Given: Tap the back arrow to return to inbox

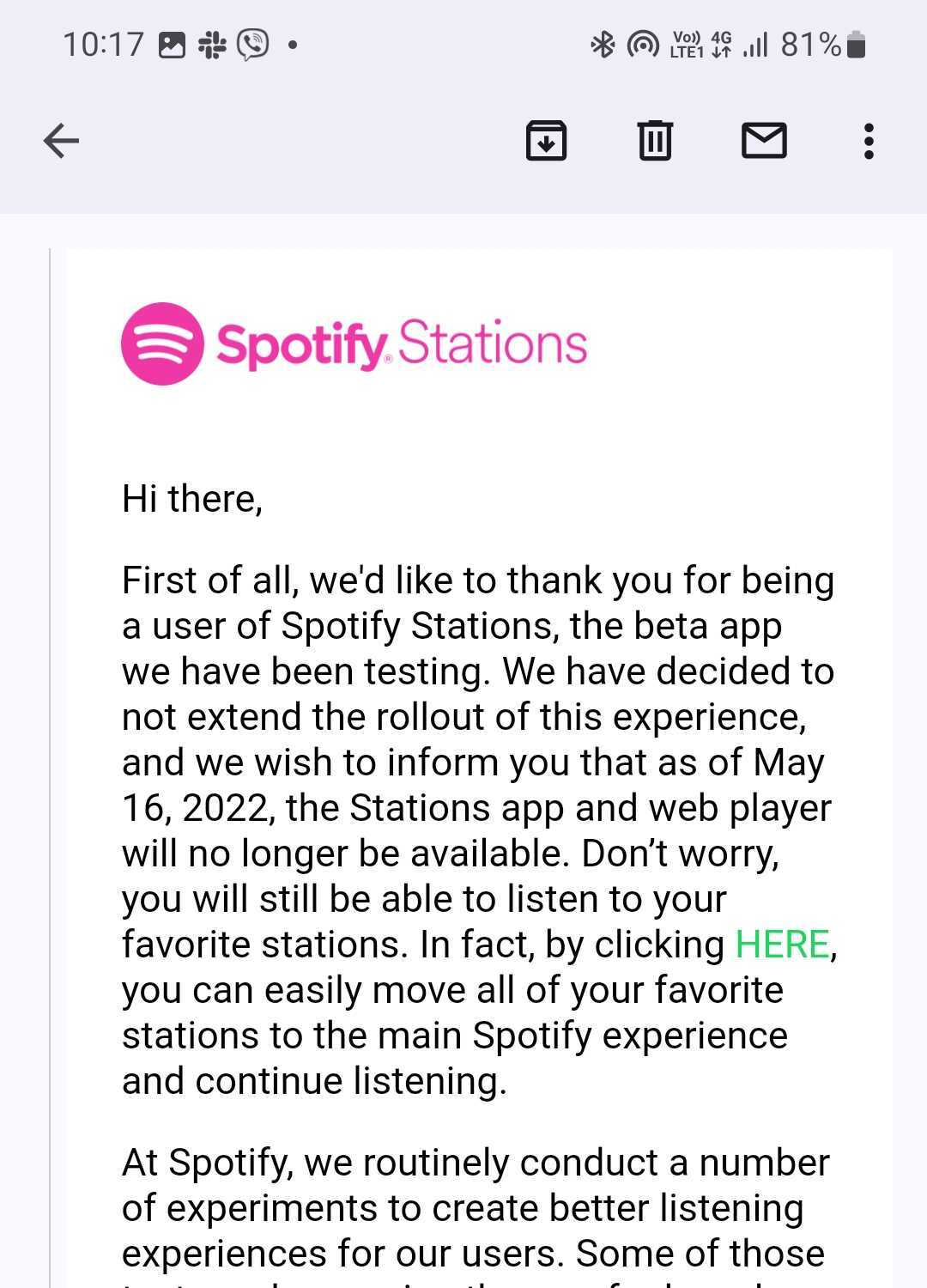Looking at the screenshot, I should tap(60, 142).
